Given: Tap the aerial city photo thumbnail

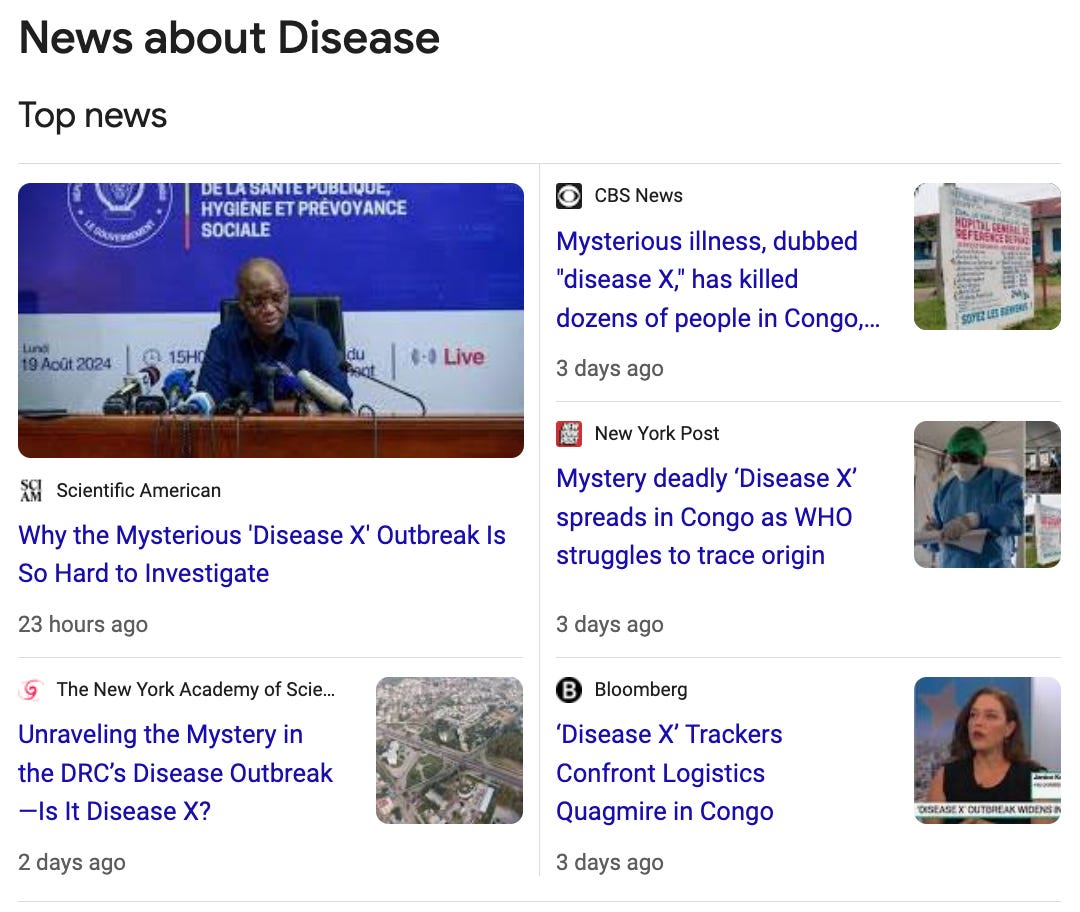Looking at the screenshot, I should pos(449,750).
